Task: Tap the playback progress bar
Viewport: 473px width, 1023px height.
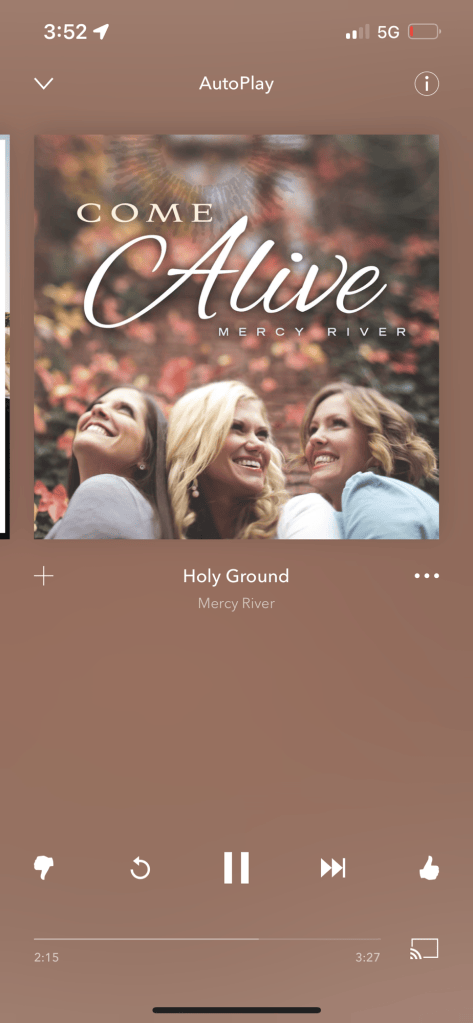Action: click(207, 939)
